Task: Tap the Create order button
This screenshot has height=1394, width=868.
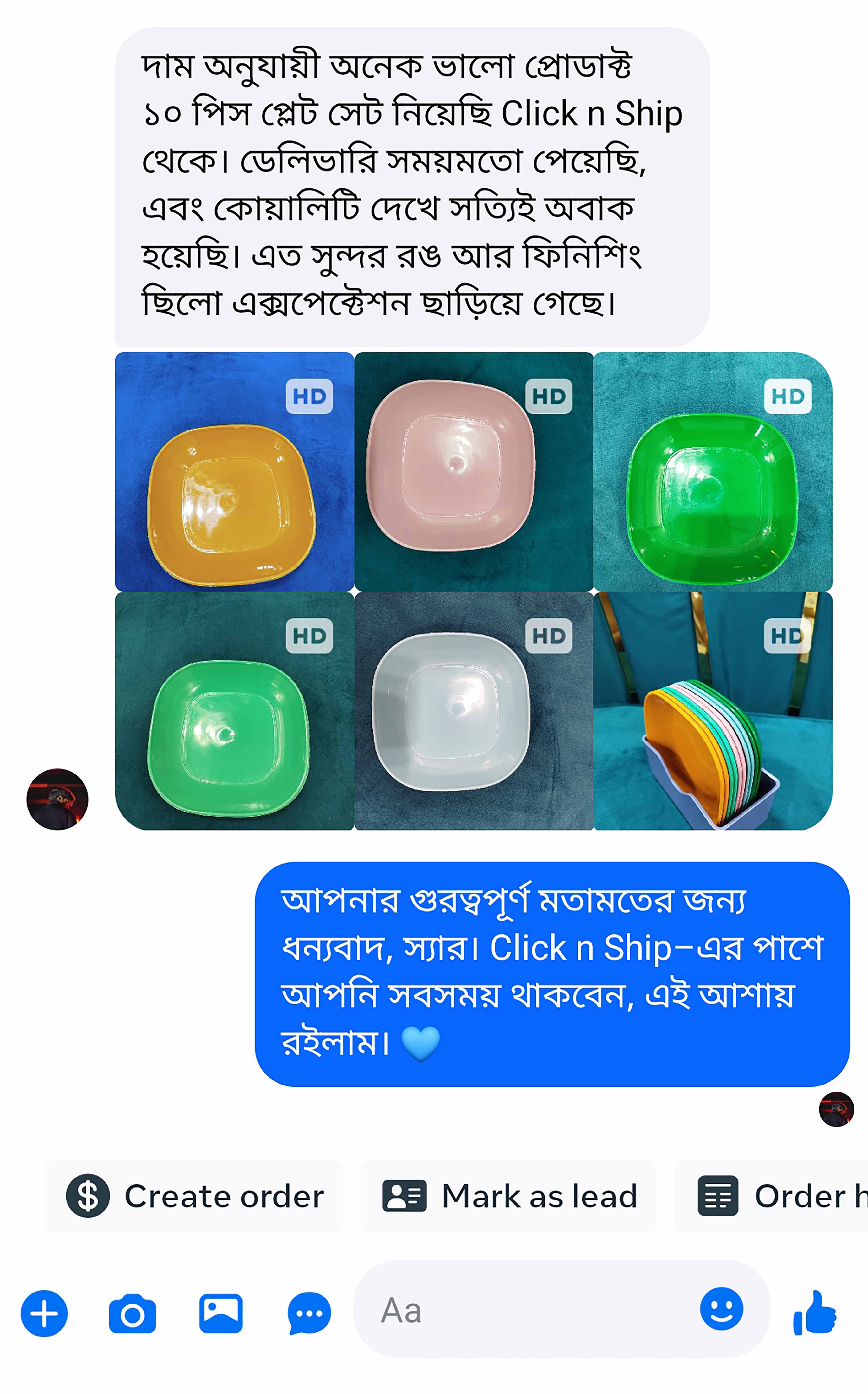Action: [x=194, y=1196]
